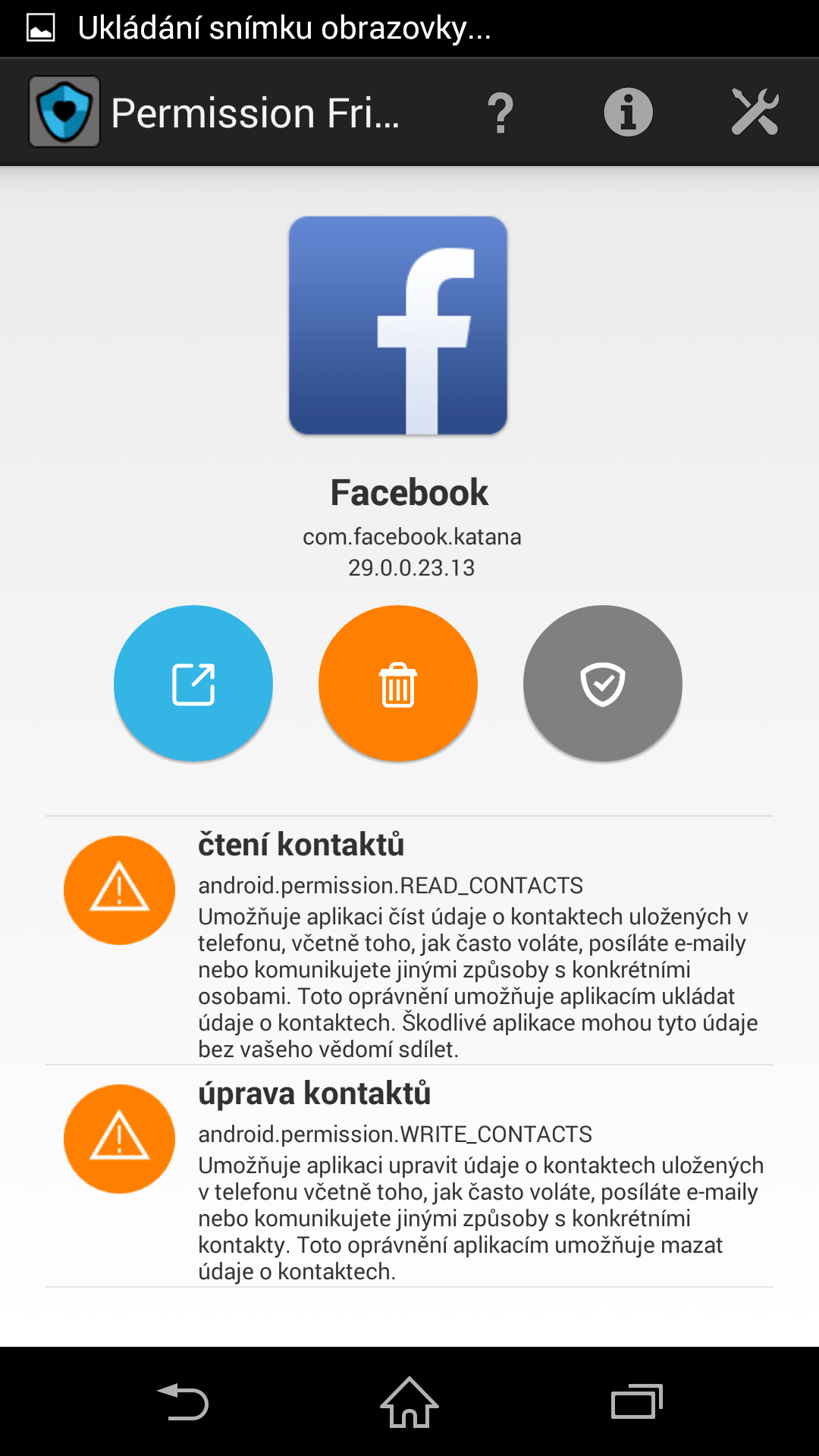Tap the Permission Friendly app logo
This screenshot has width=819, height=1456.
[64, 111]
